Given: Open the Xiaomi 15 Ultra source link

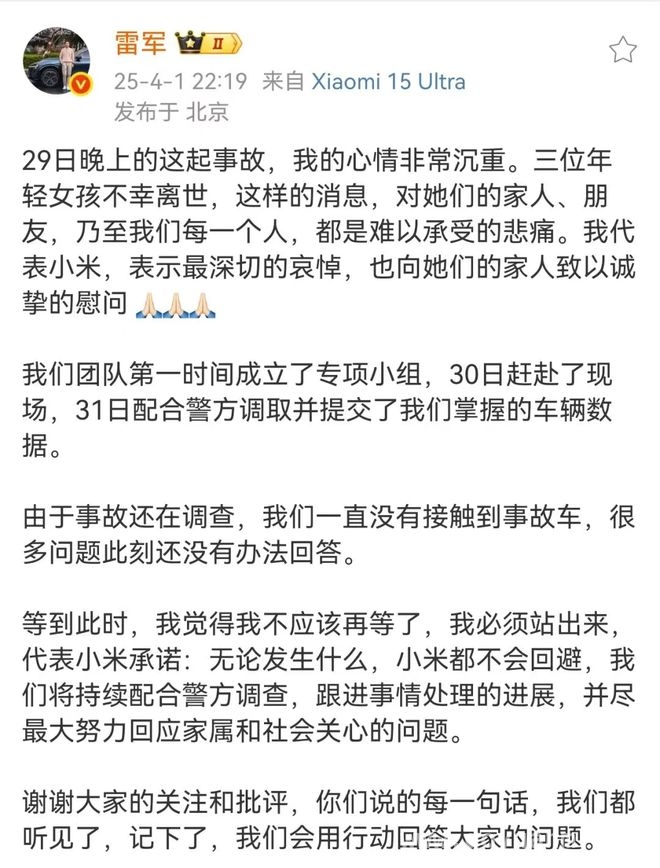Looking at the screenshot, I should pos(389,80).
